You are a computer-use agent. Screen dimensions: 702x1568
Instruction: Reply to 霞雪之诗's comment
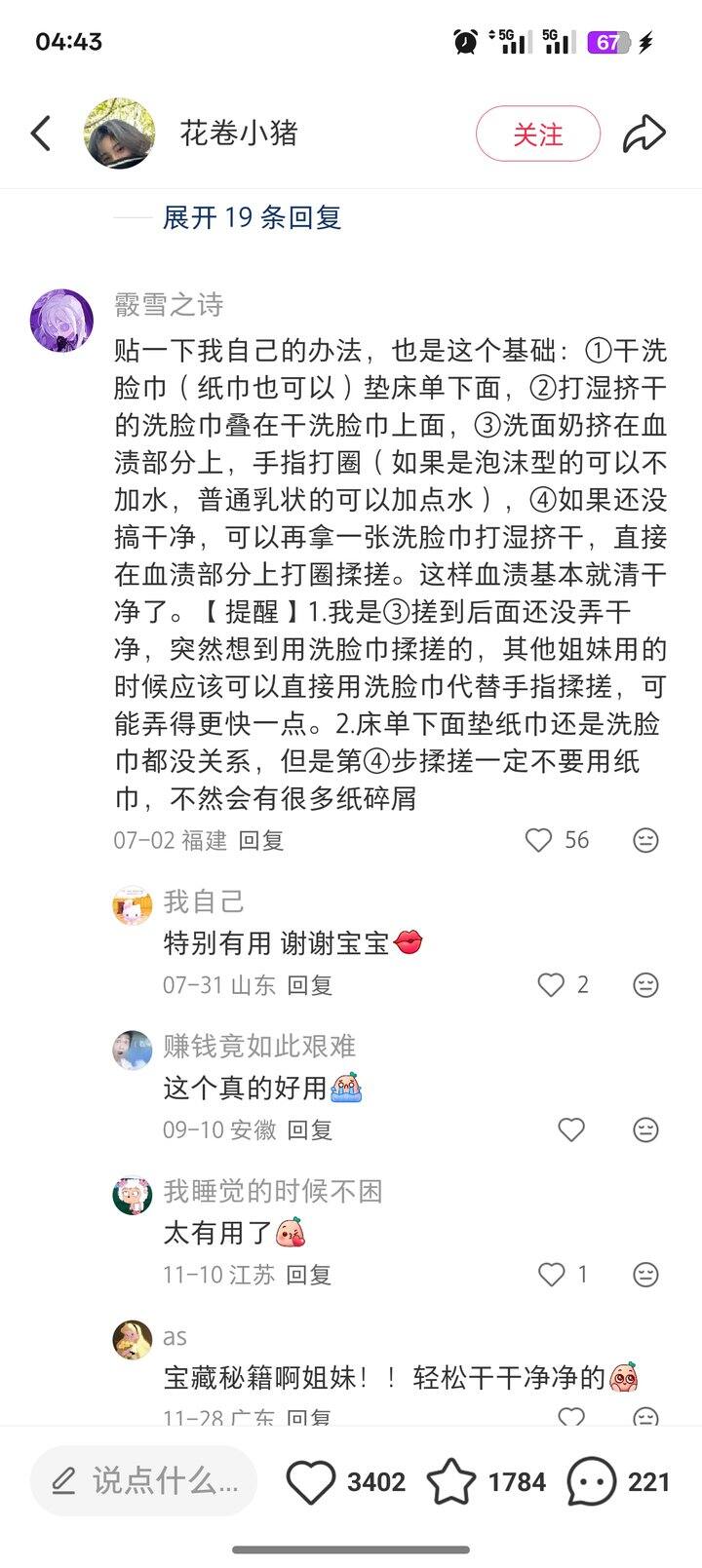261,840
